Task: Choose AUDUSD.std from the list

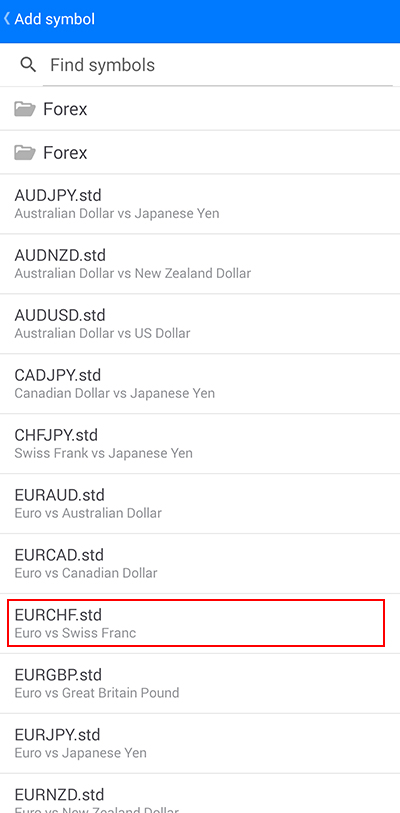Action: click(x=200, y=324)
